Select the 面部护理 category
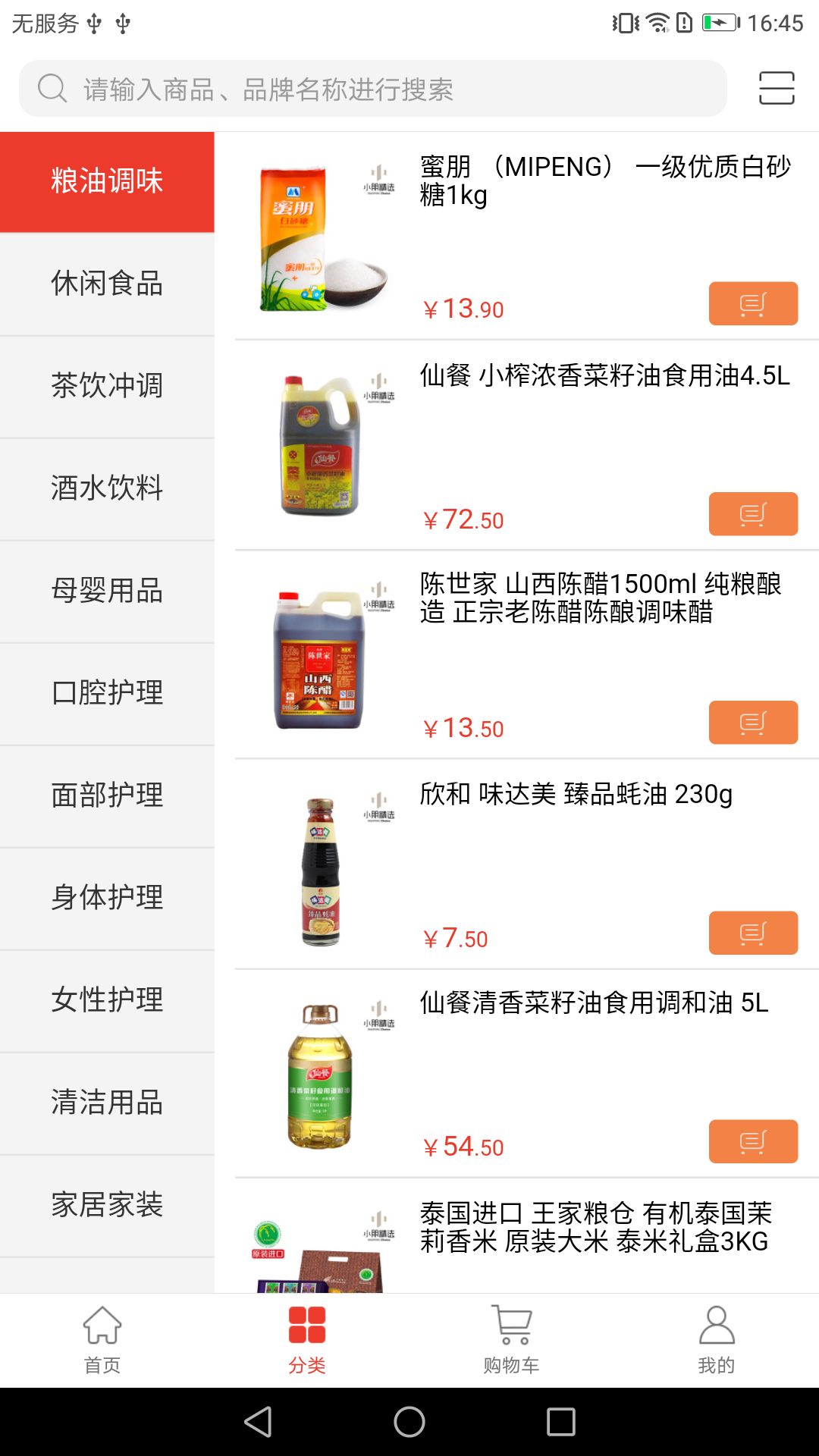Viewport: 819px width, 1456px height. [x=107, y=795]
